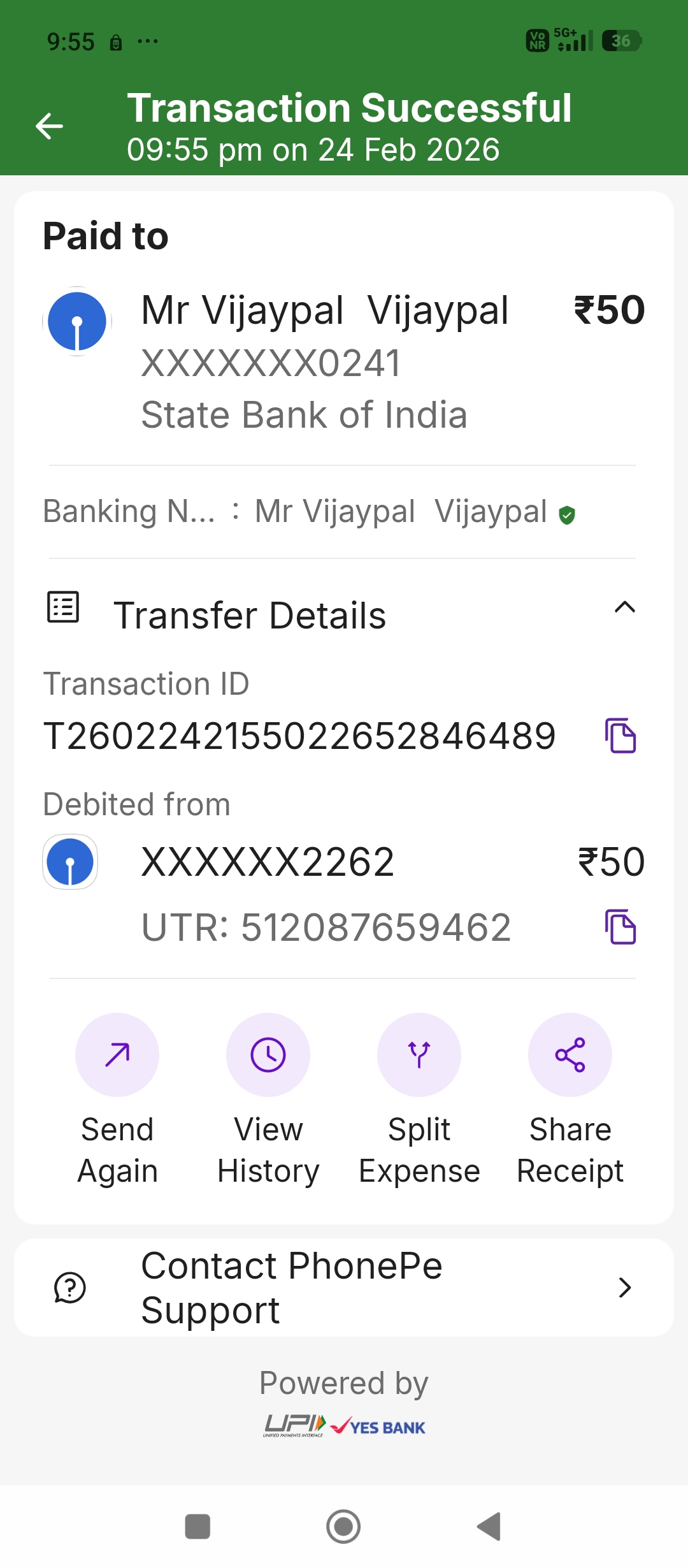Open recent apps from navigation bar

[x=197, y=1527]
